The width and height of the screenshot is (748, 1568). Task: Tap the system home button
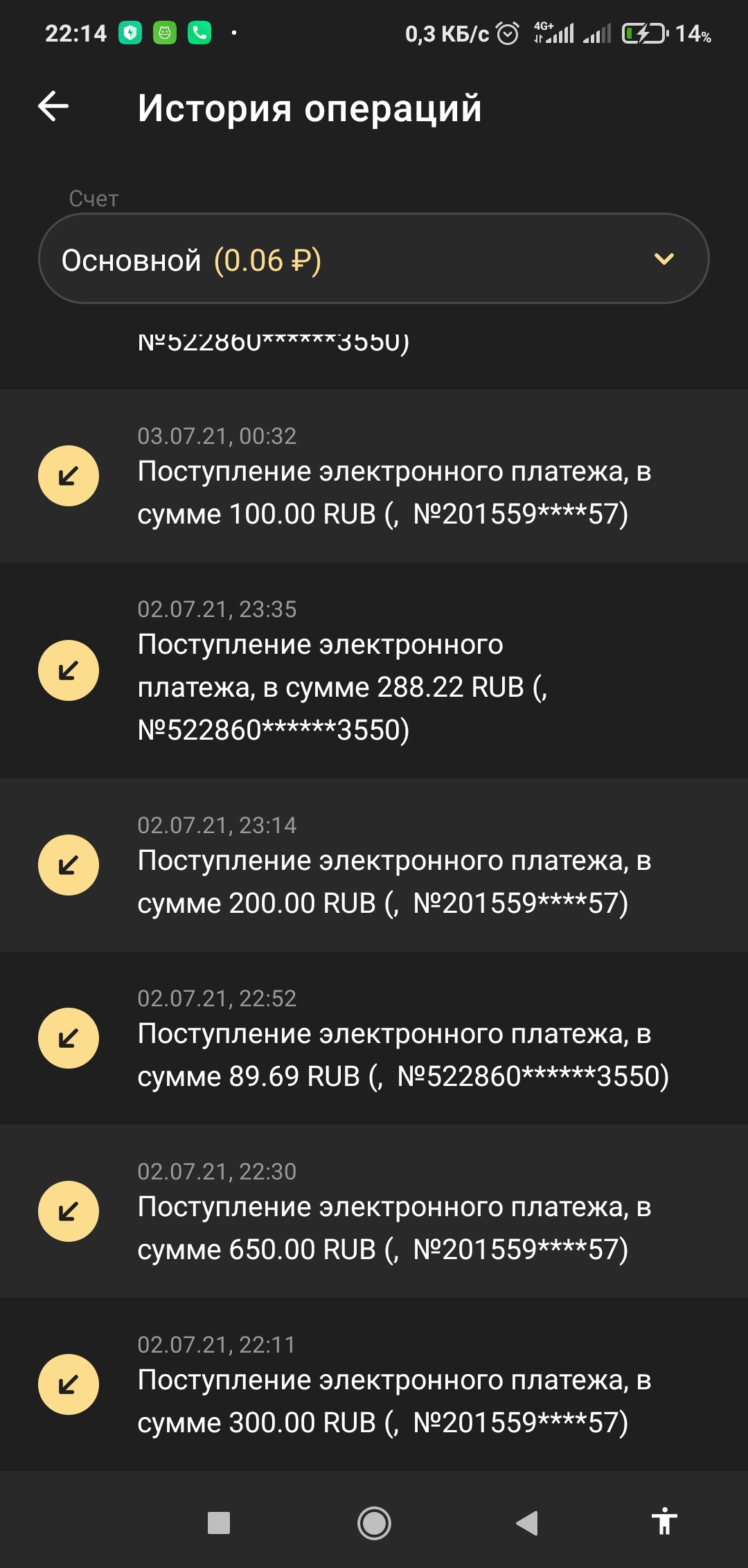(x=374, y=1523)
